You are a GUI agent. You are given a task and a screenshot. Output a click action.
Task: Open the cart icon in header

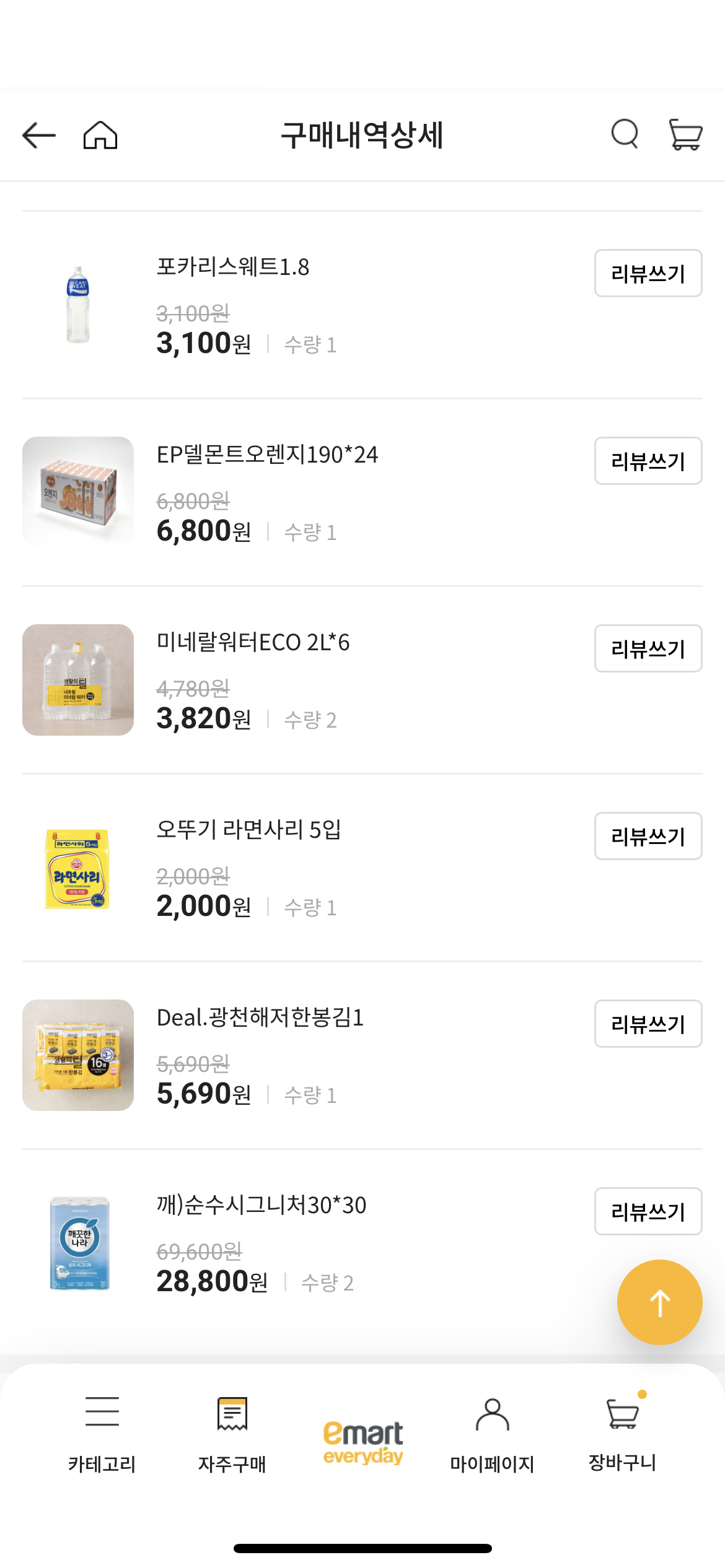click(x=685, y=134)
